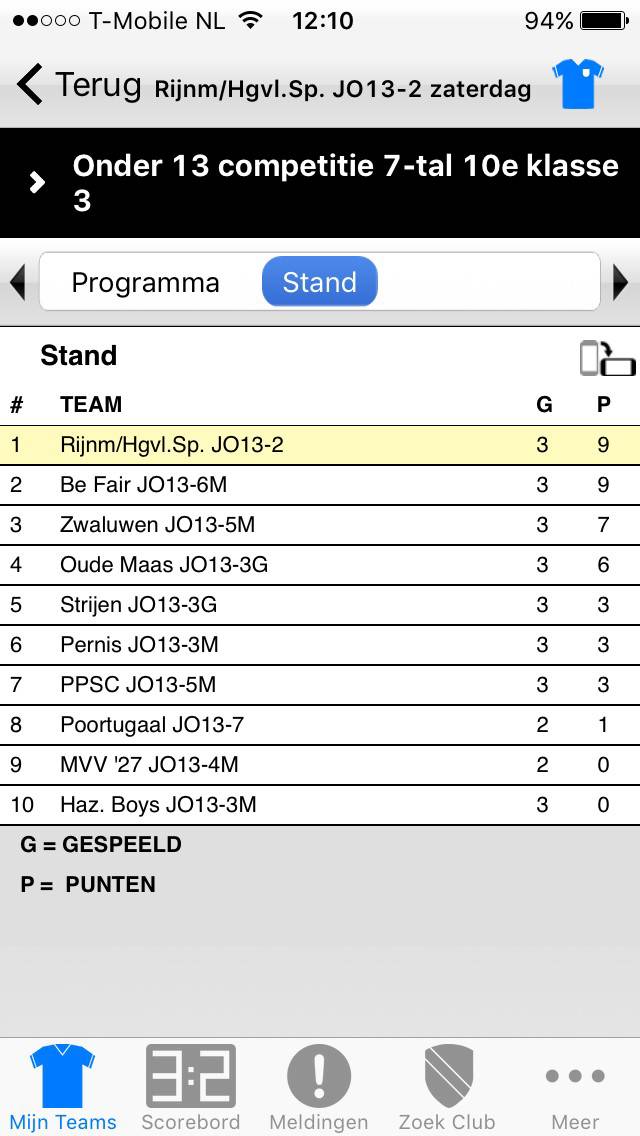The width and height of the screenshot is (640, 1136).
Task: Tap the blue shirt icon in header
Action: (x=578, y=85)
